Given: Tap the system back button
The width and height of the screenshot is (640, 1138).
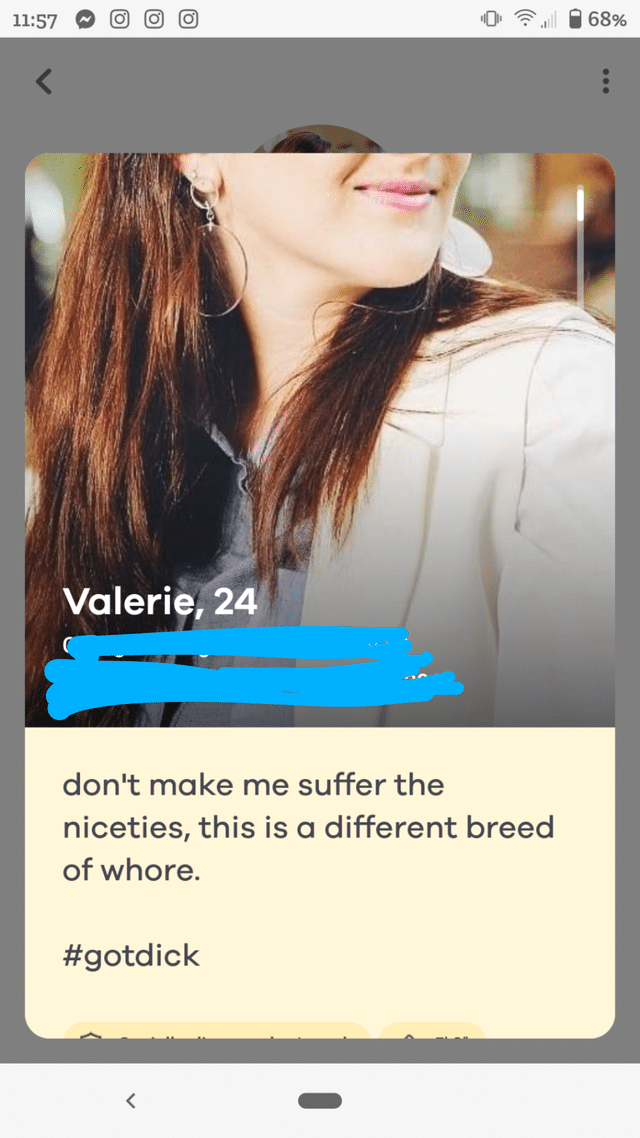Looking at the screenshot, I should [130, 1100].
